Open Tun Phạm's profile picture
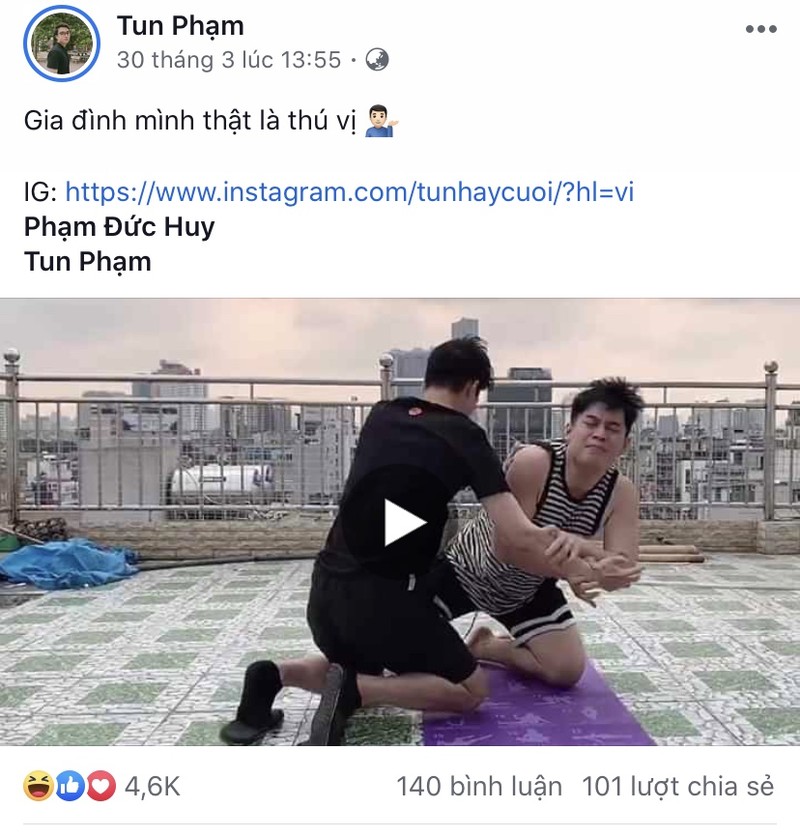 tap(62, 44)
